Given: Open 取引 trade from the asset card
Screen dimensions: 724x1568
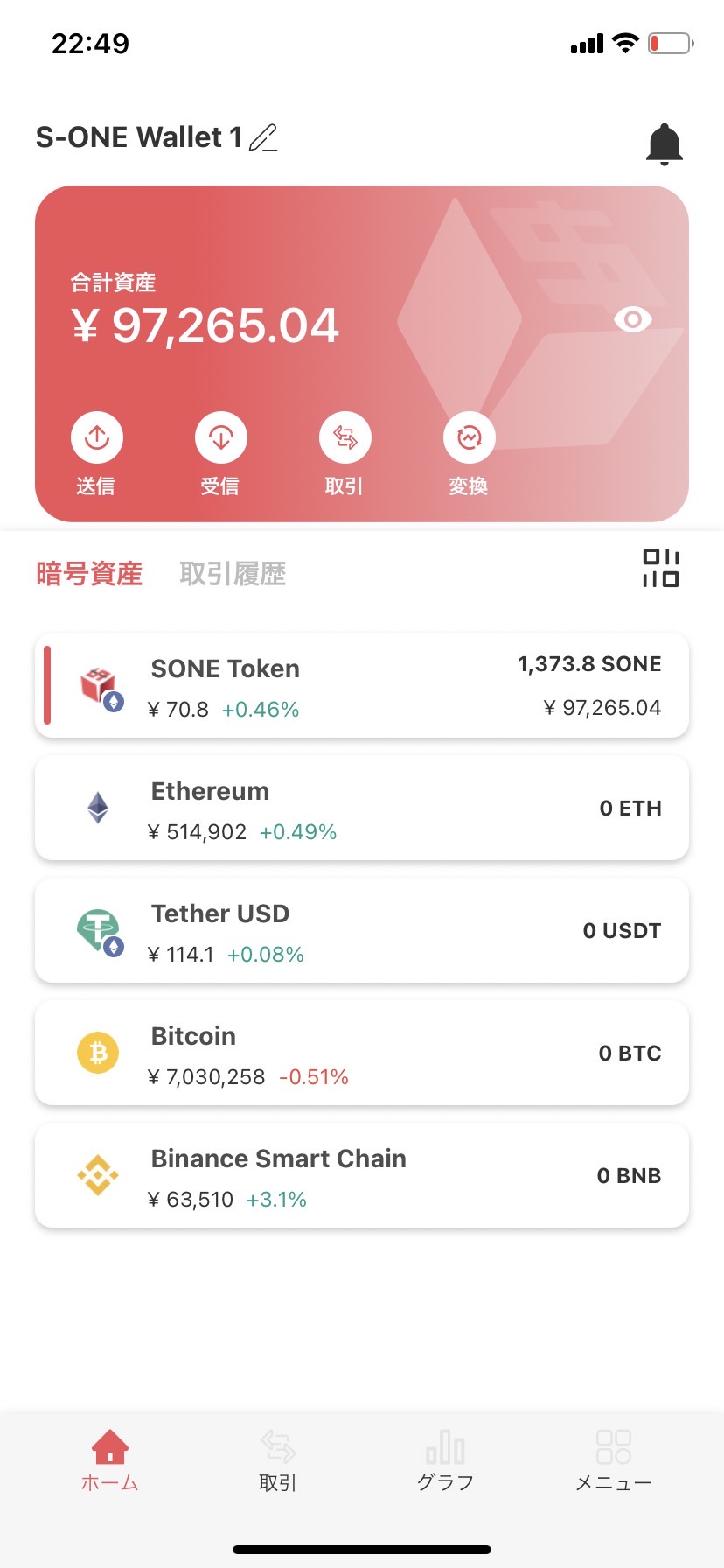Looking at the screenshot, I should click(x=345, y=454).
